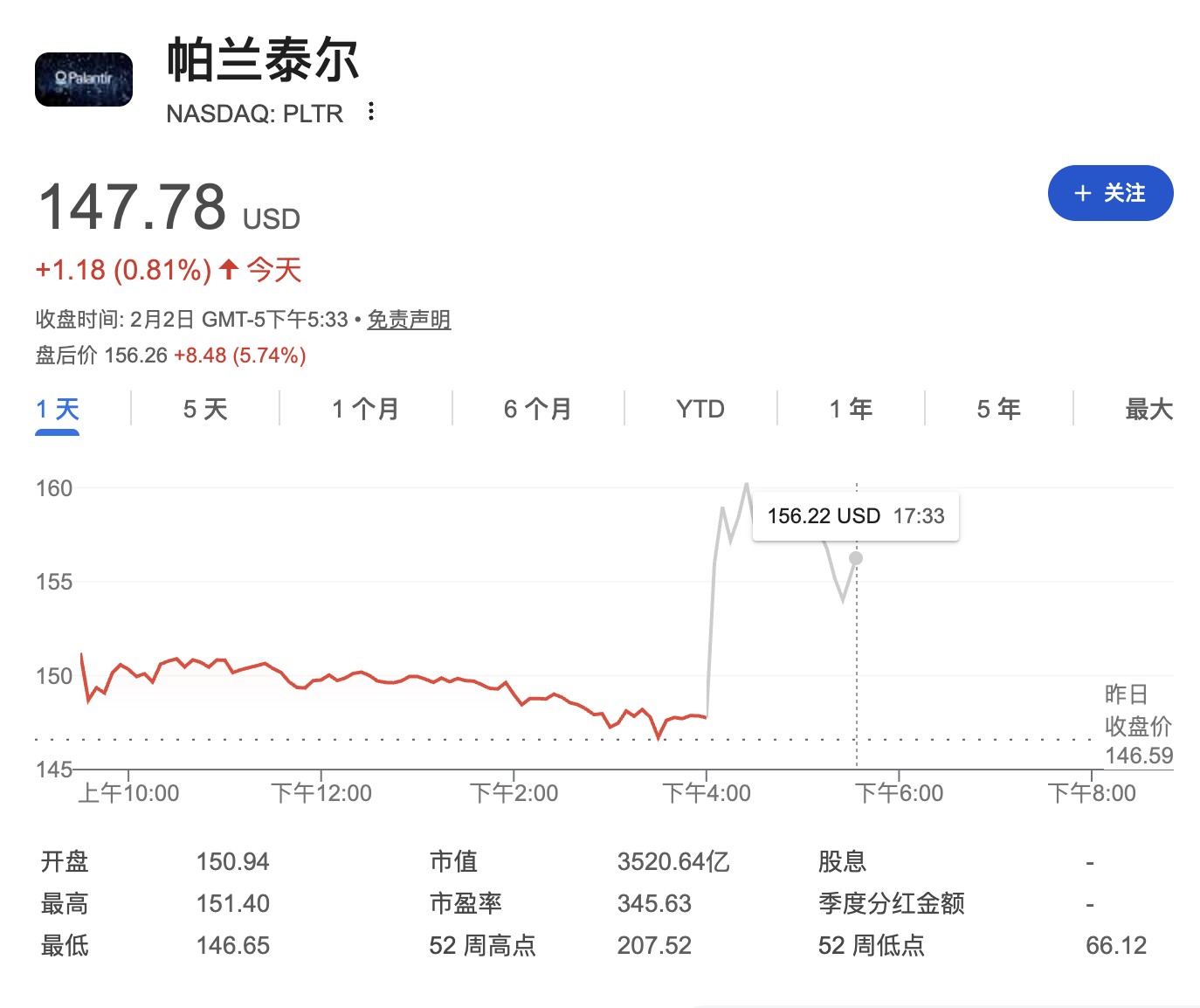The image size is (1200, 1008).
Task: Switch to the 5 天 range
Action: click(x=205, y=409)
